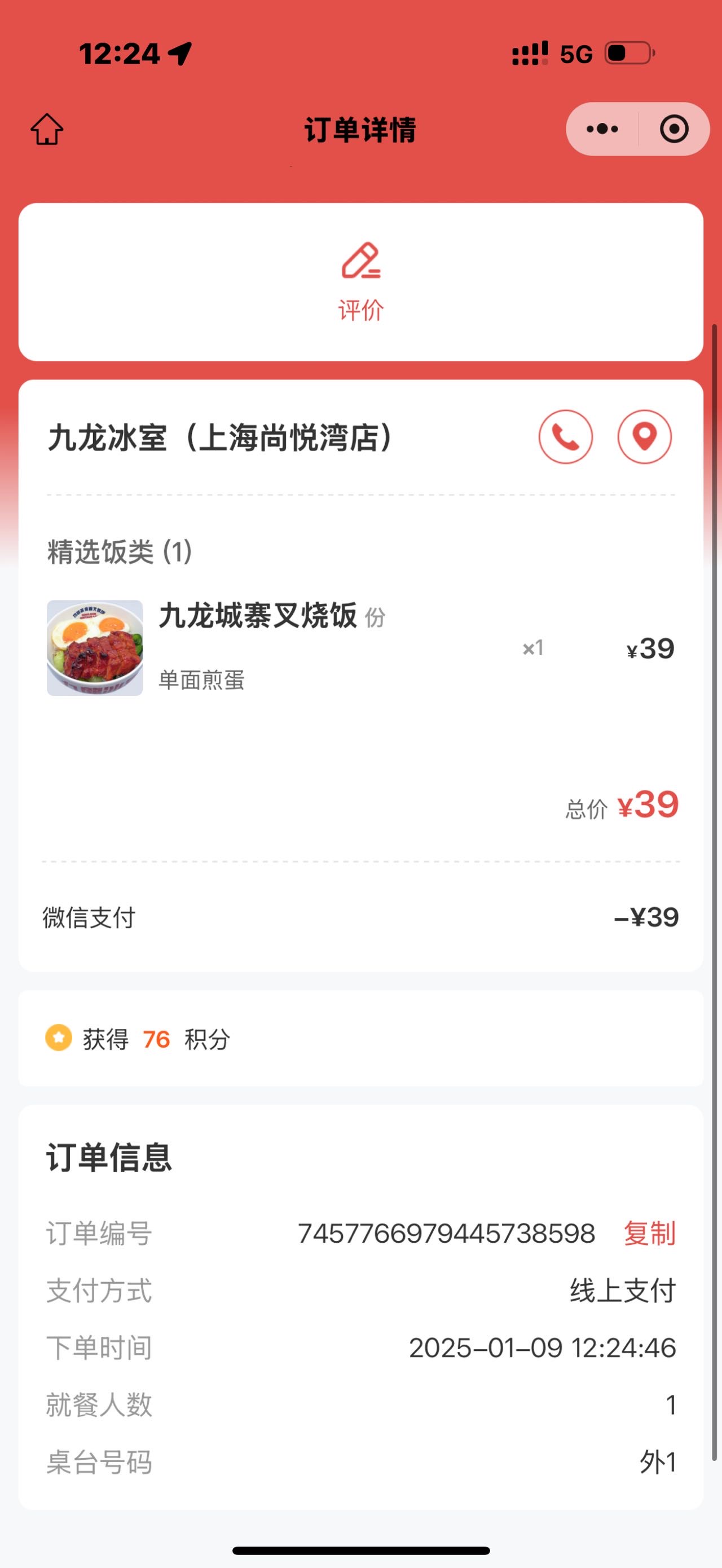Call the restaurant via phone icon
Image resolution: width=722 pixels, height=1568 pixels.
pos(566,436)
